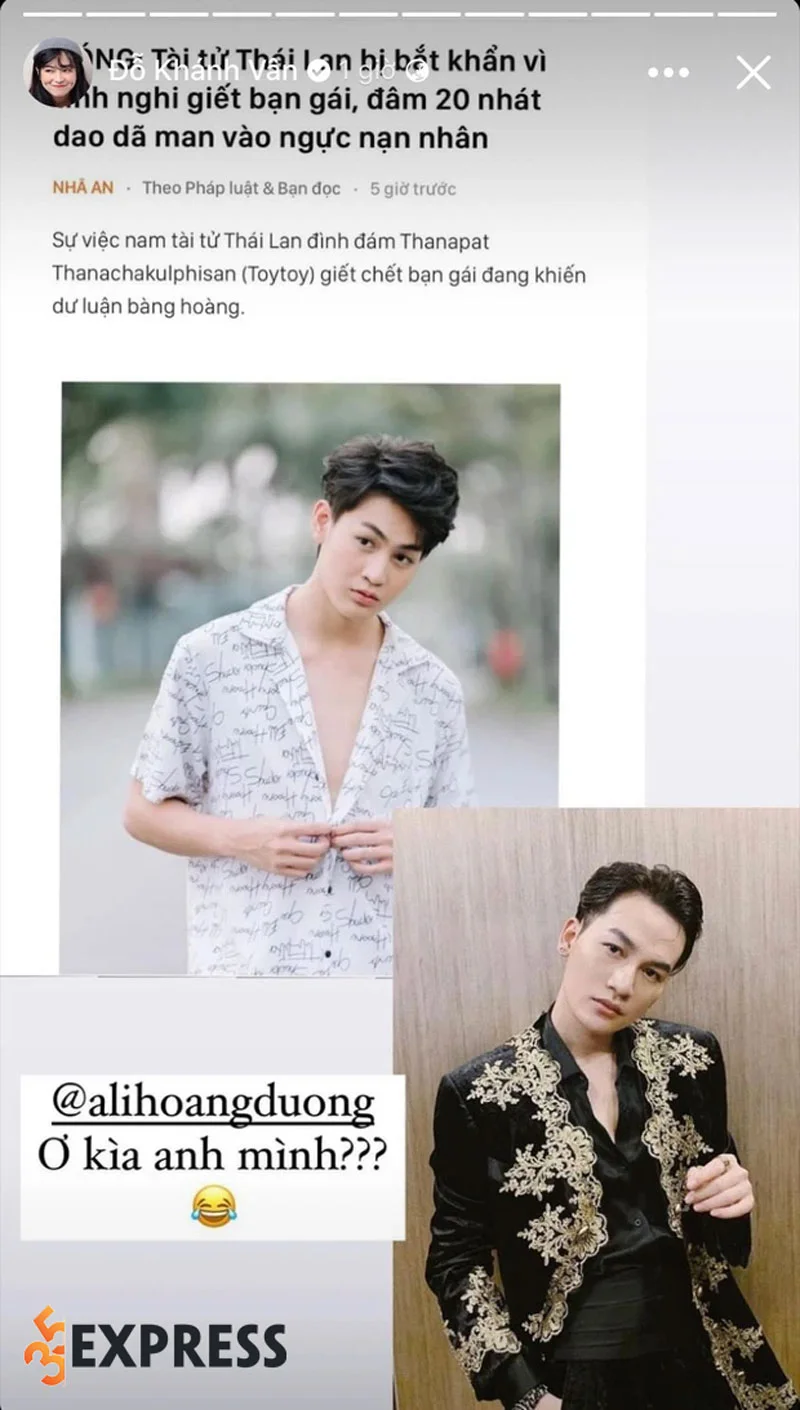800x1410 pixels.
Task: Tap the Đỗ Khánh Vân account name
Action: coord(205,72)
